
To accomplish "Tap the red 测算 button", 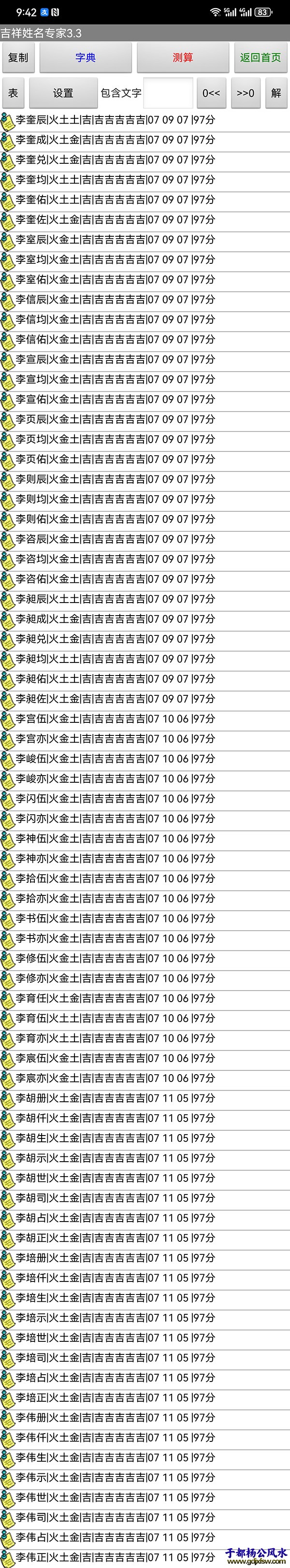I will coord(183,58).
